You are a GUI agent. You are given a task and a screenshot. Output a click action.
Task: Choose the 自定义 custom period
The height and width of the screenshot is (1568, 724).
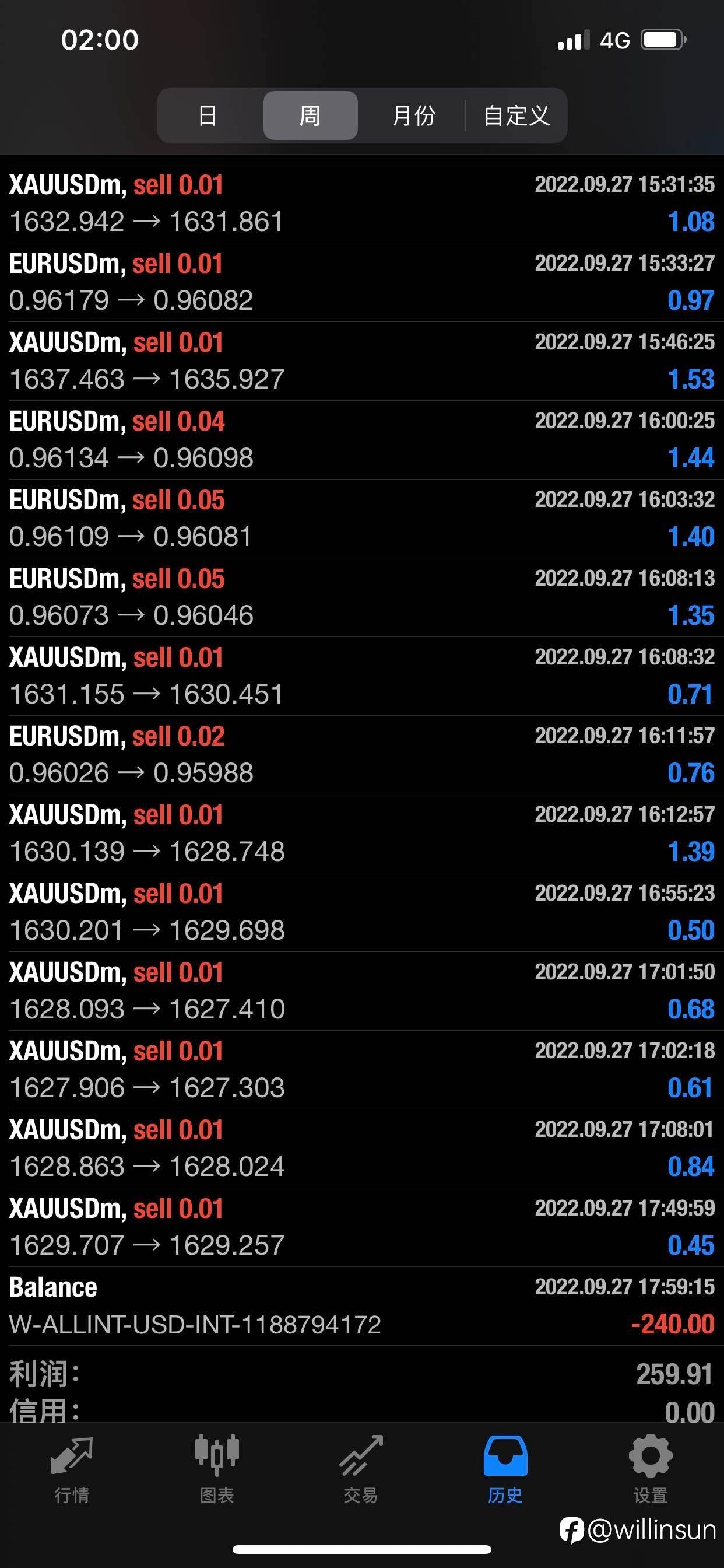click(516, 116)
